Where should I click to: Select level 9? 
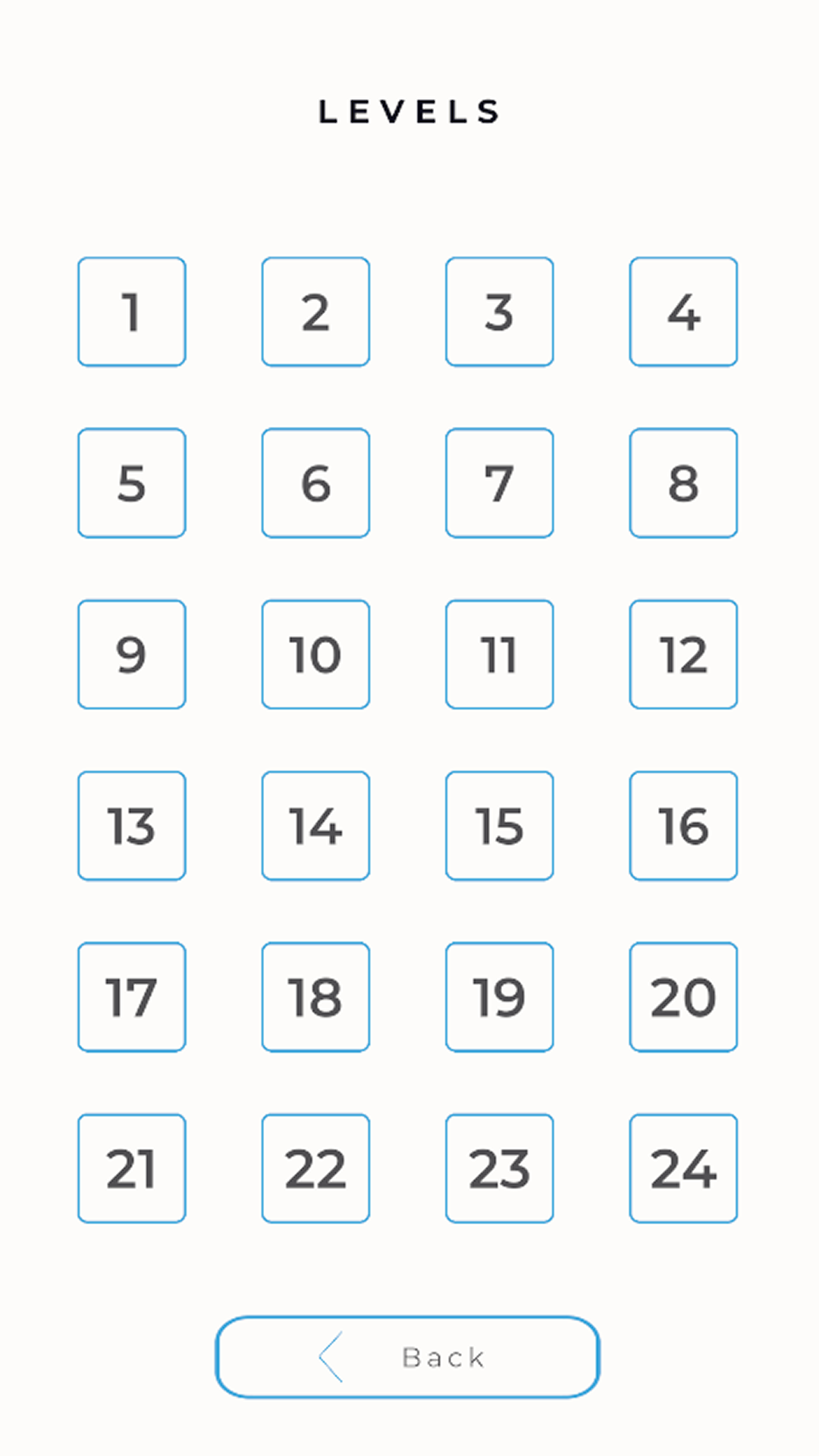(x=132, y=654)
